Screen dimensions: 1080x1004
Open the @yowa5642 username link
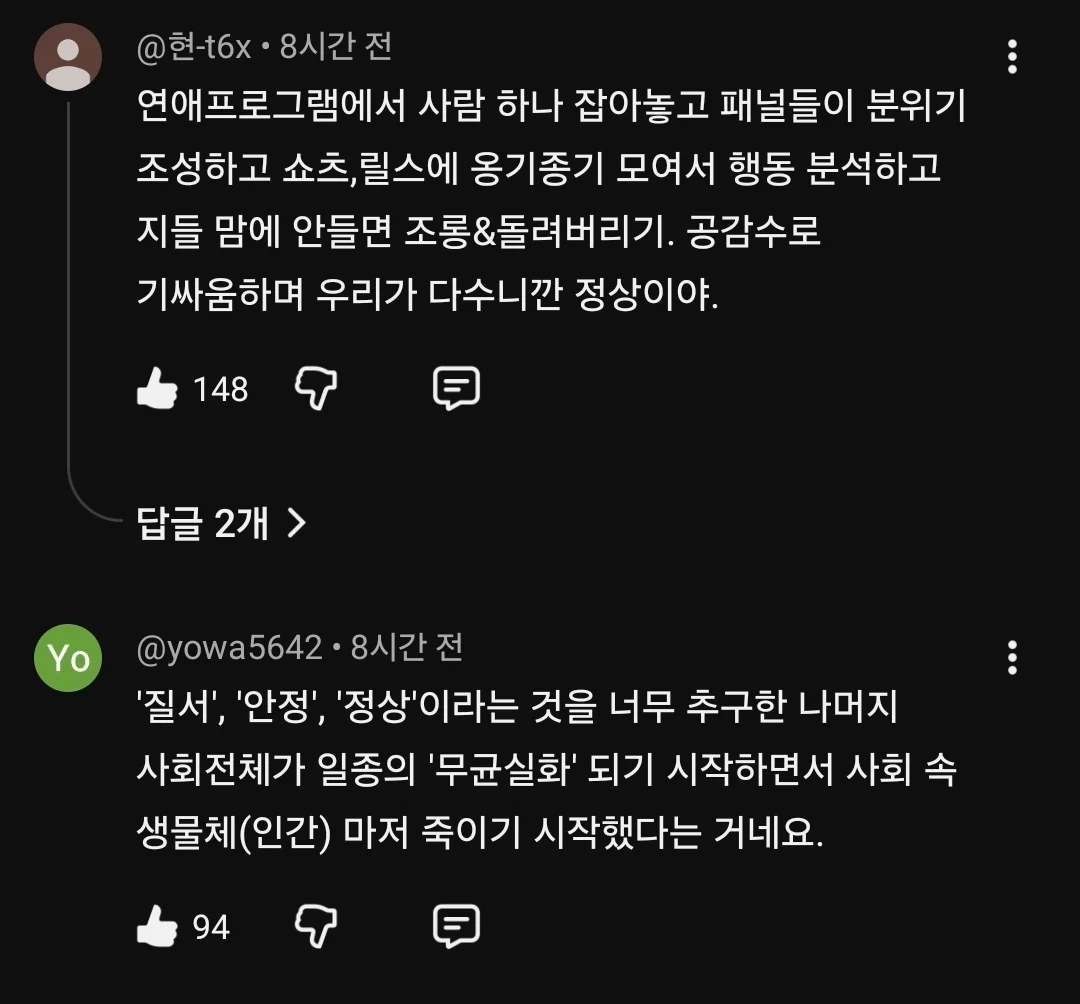(229, 648)
